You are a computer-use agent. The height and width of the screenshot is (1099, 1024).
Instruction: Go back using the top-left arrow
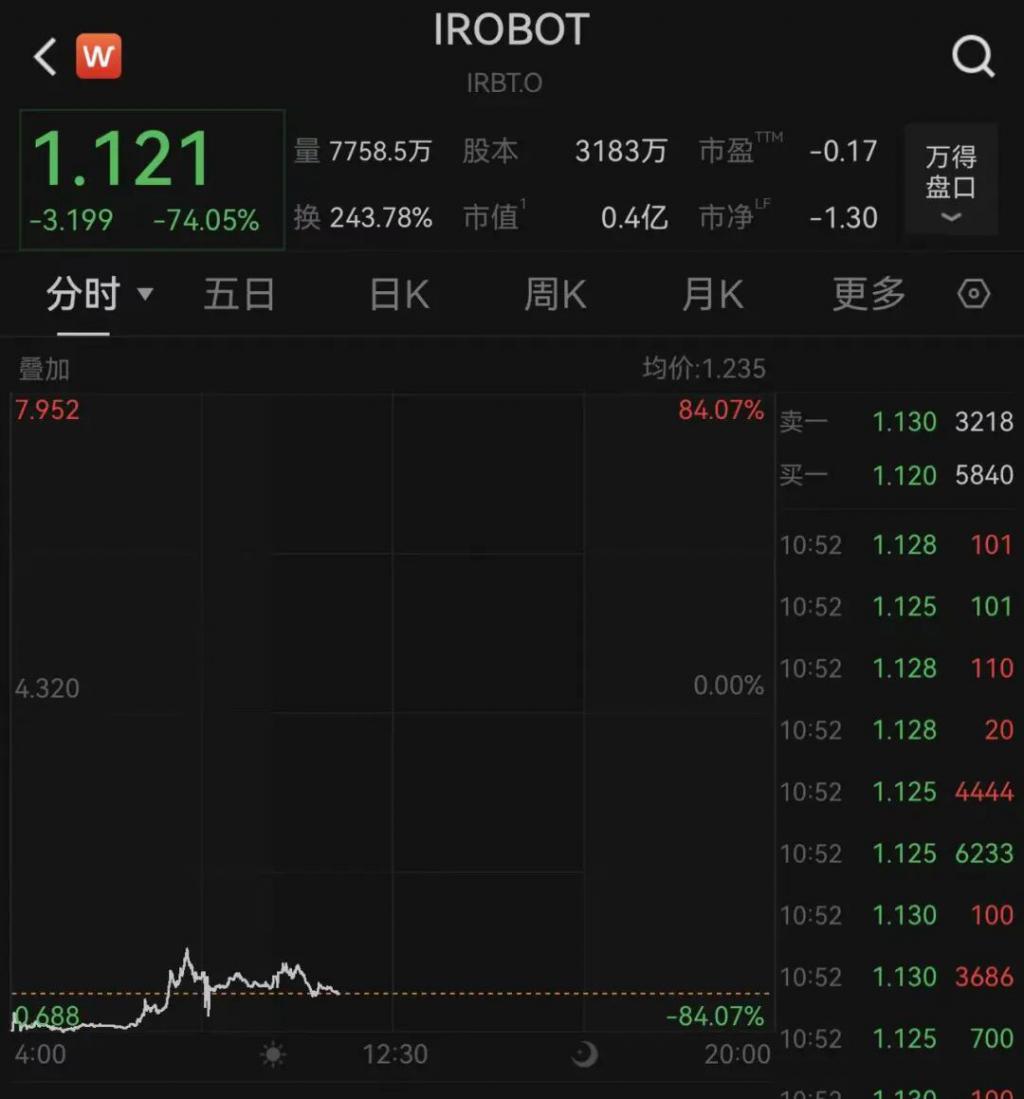45,57
